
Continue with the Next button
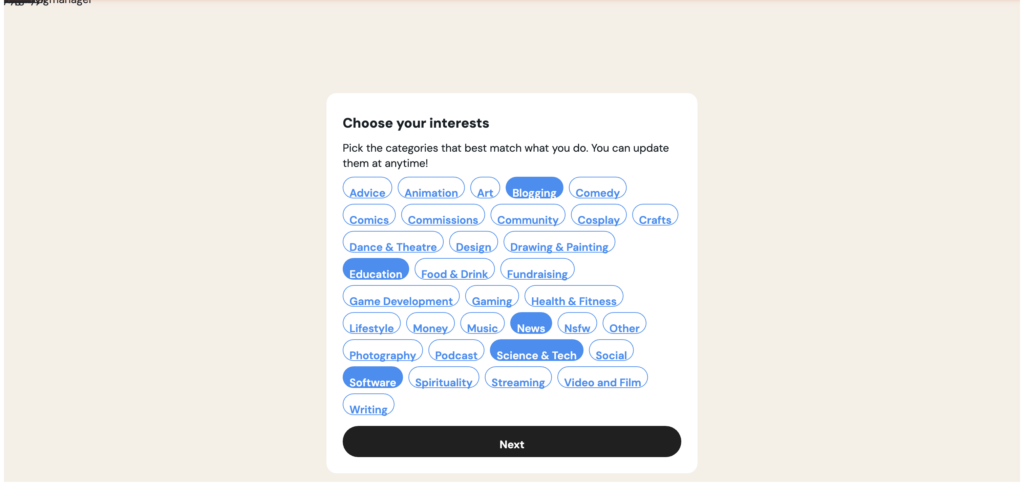(x=511, y=442)
